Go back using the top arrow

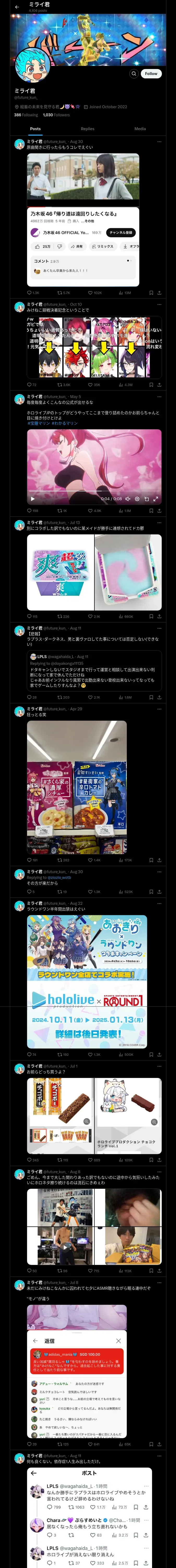pyautogui.click(x=17, y=7)
